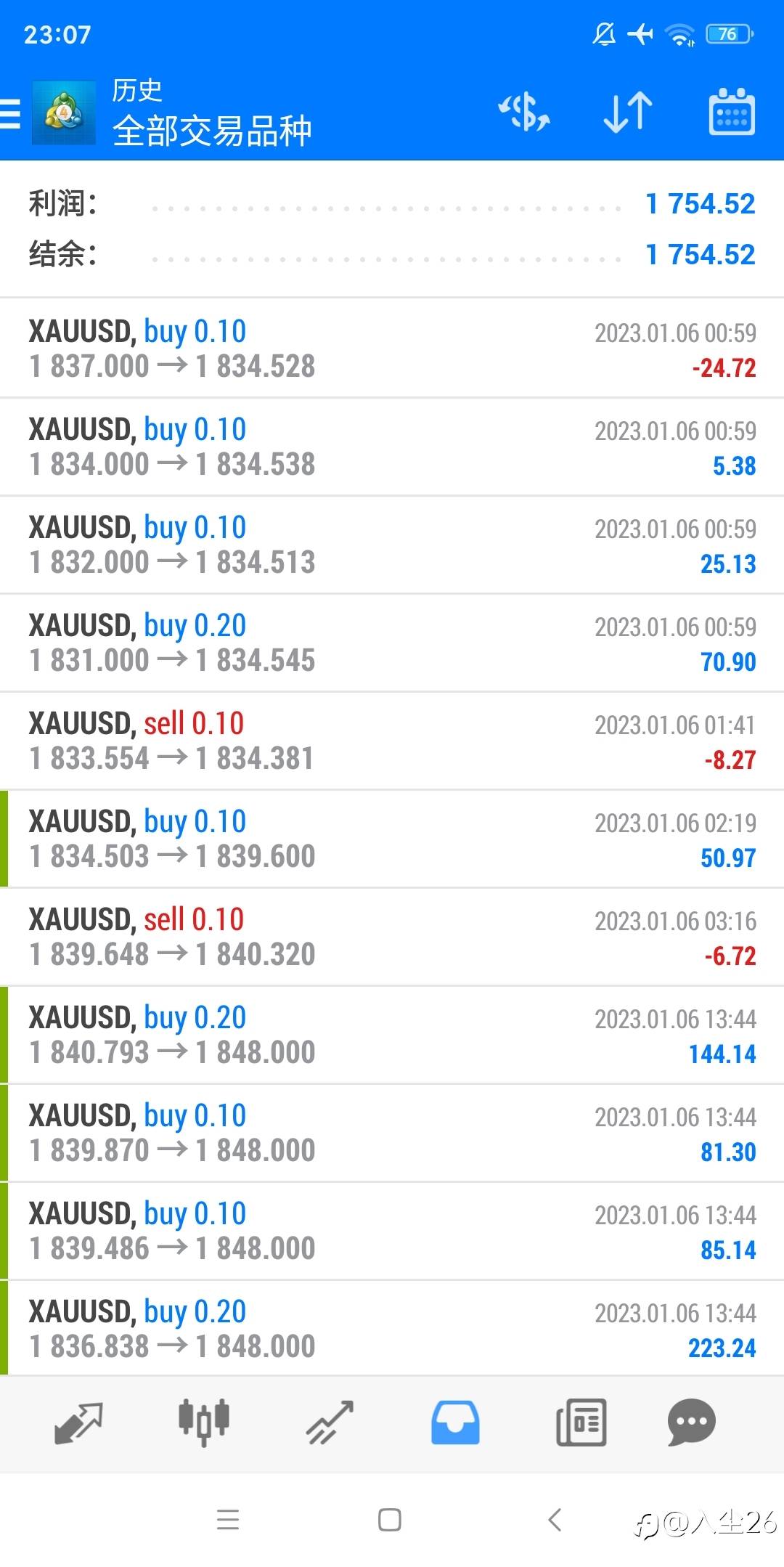This screenshot has width=784, height=1567.
Task: Tap the system home button
Action: (x=390, y=1519)
